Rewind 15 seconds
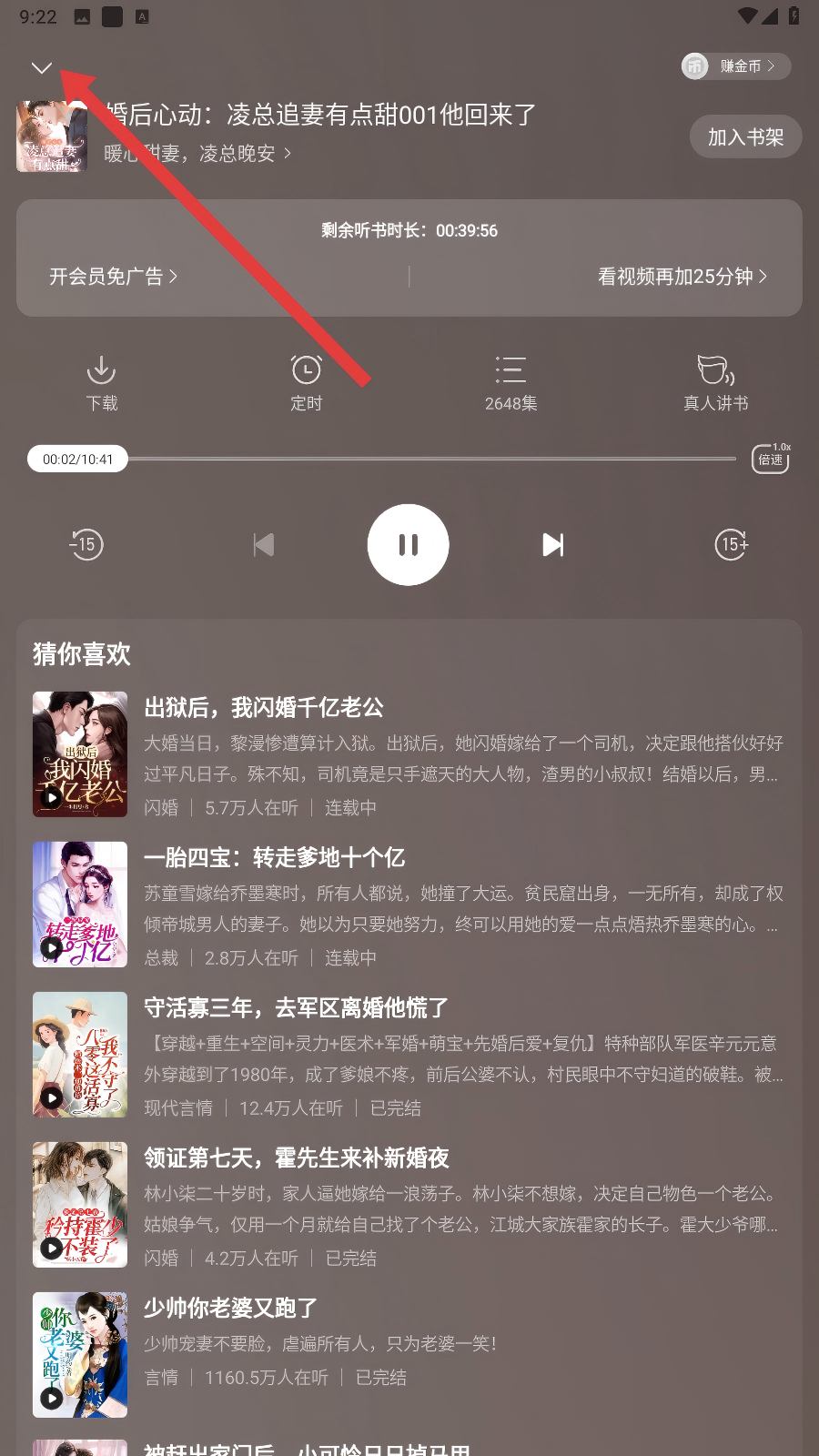The image size is (819, 1456). 86,545
